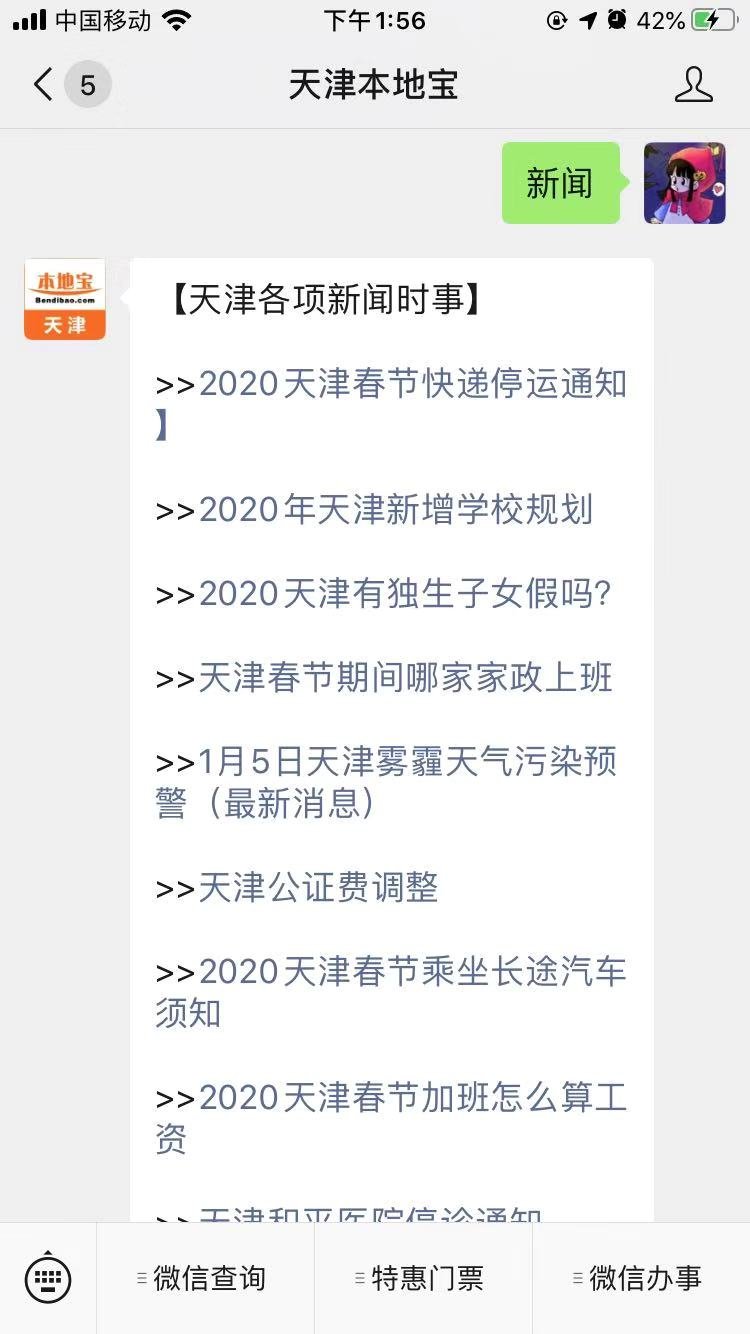Expand the 微信办事 menu

coord(641,1278)
